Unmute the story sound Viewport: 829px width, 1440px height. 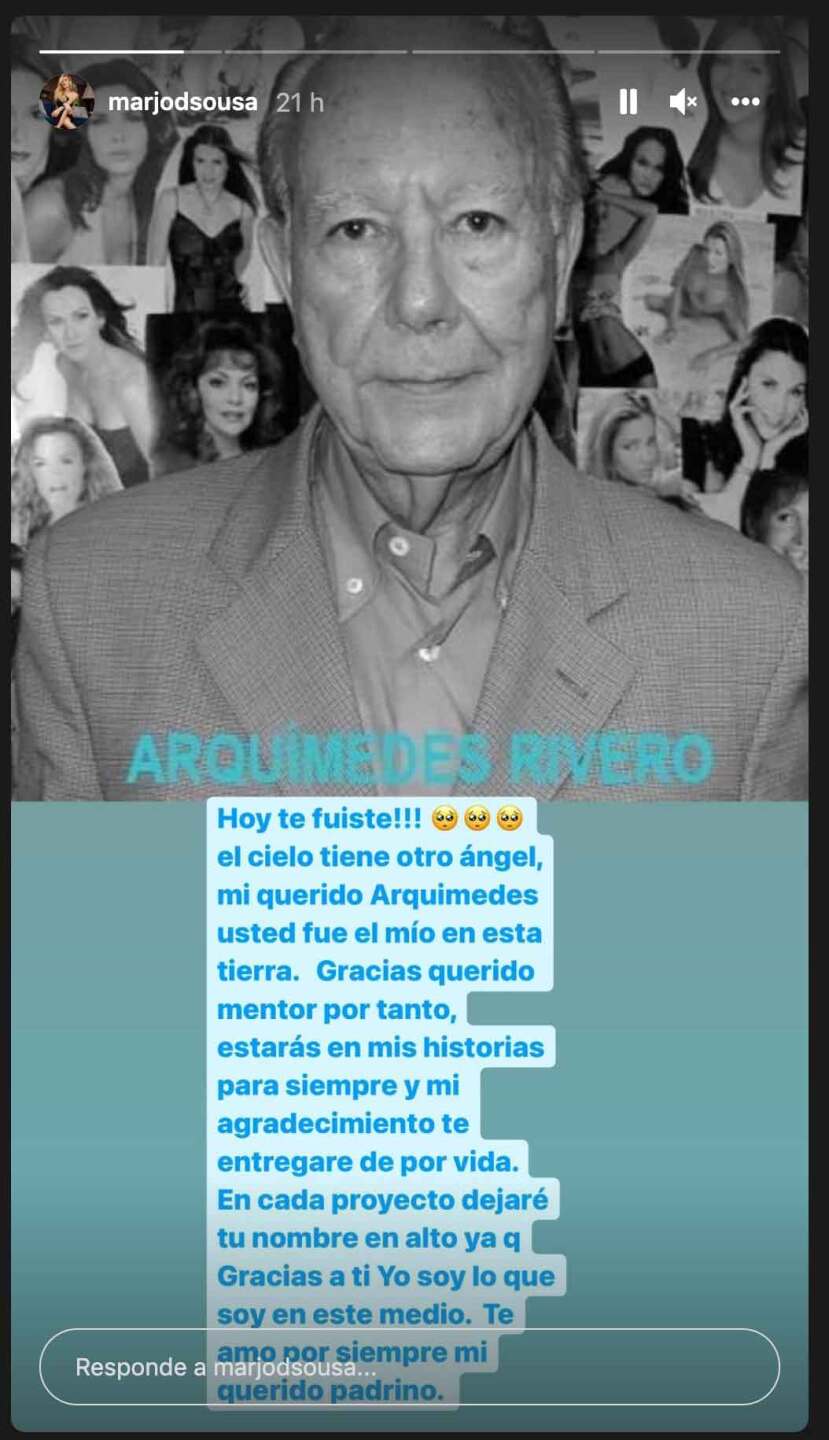tap(684, 101)
